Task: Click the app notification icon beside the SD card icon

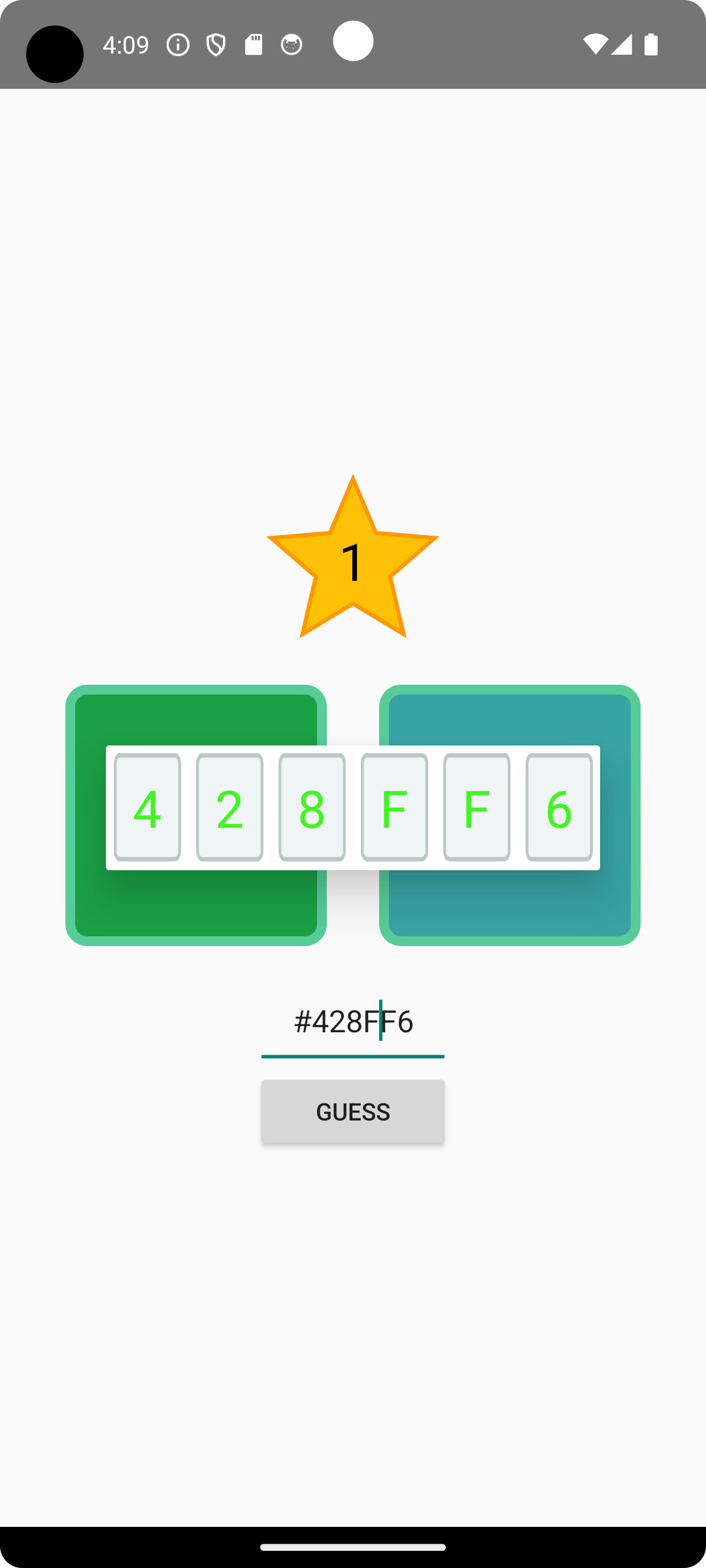Action: tap(292, 44)
